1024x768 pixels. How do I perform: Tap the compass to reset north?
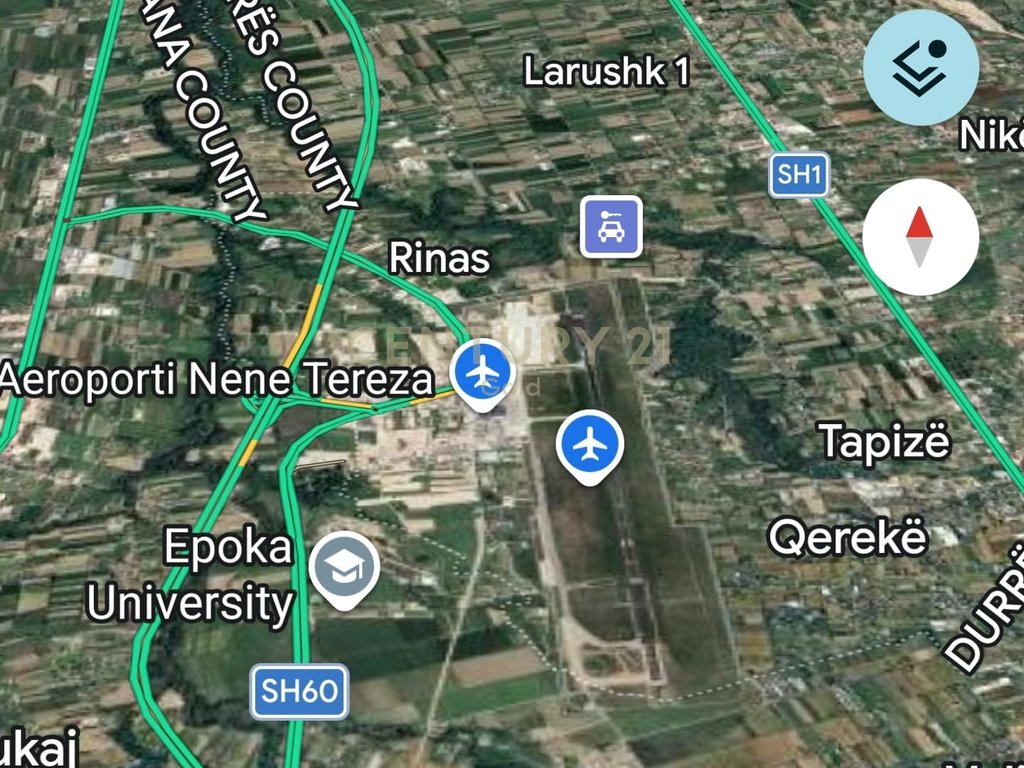(x=919, y=238)
